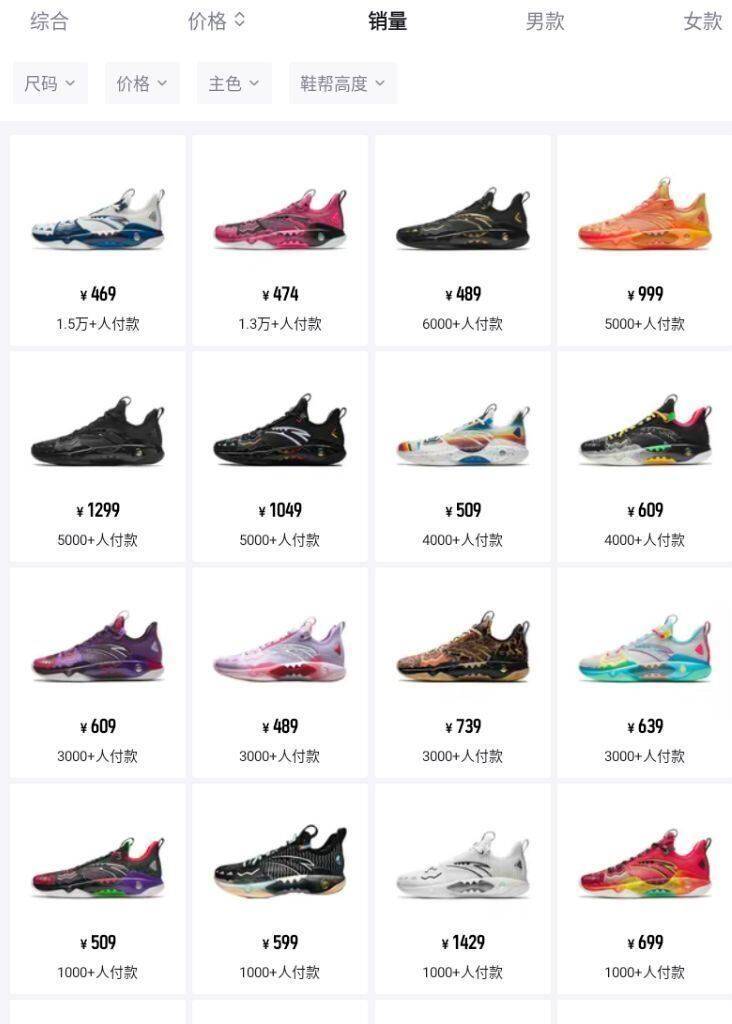Screen dimensions: 732x1024
Task: Expand the 尺码 filter dropdown
Action: 50,84
